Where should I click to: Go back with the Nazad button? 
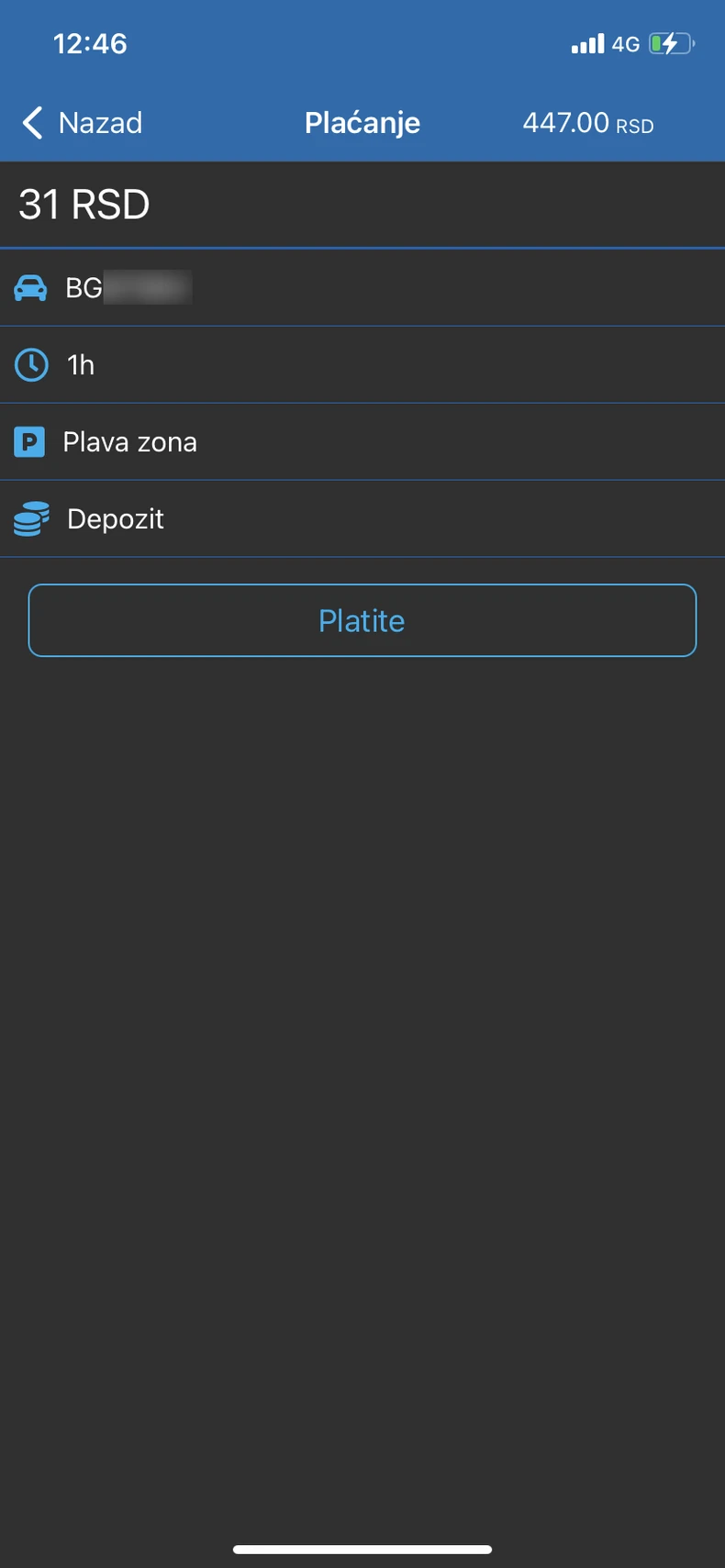(x=83, y=122)
